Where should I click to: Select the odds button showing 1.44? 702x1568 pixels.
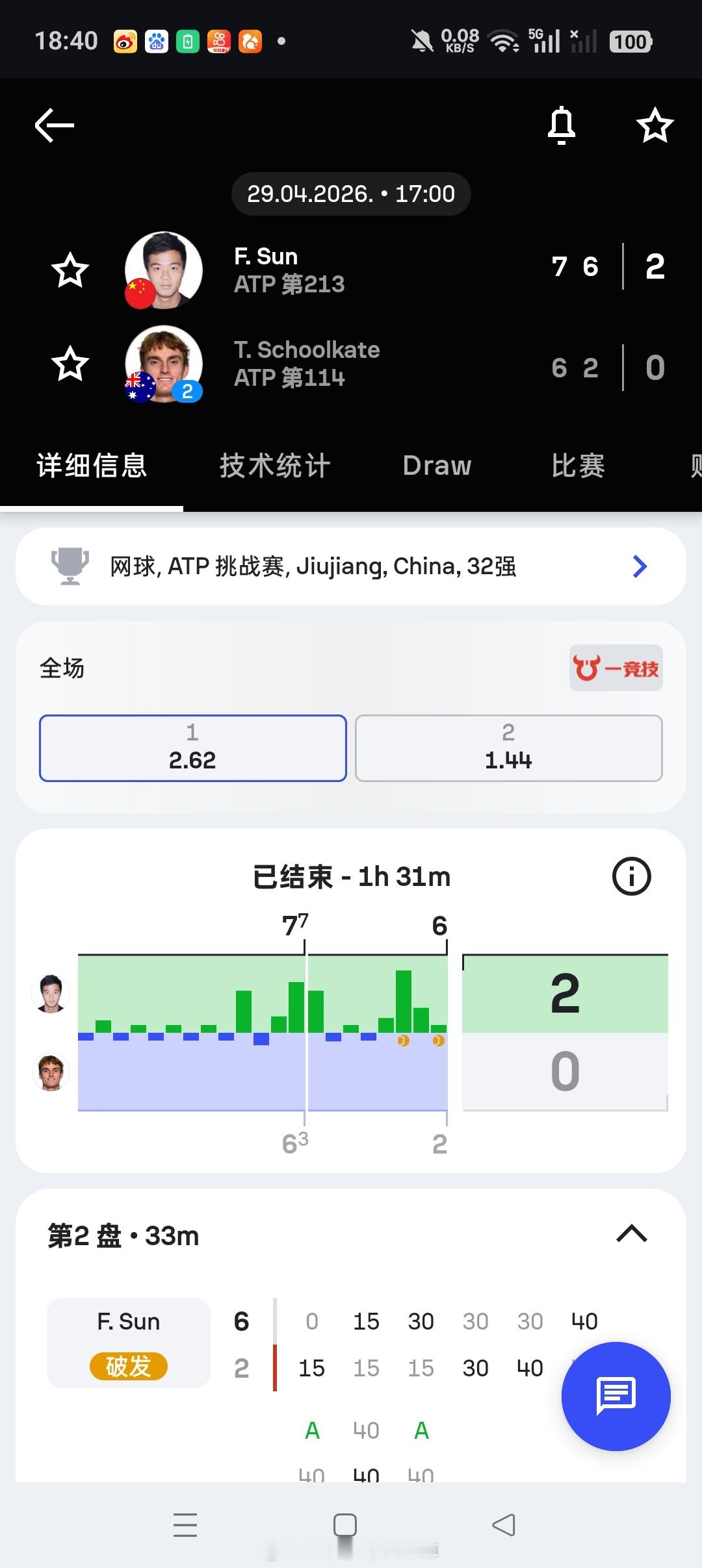508,748
